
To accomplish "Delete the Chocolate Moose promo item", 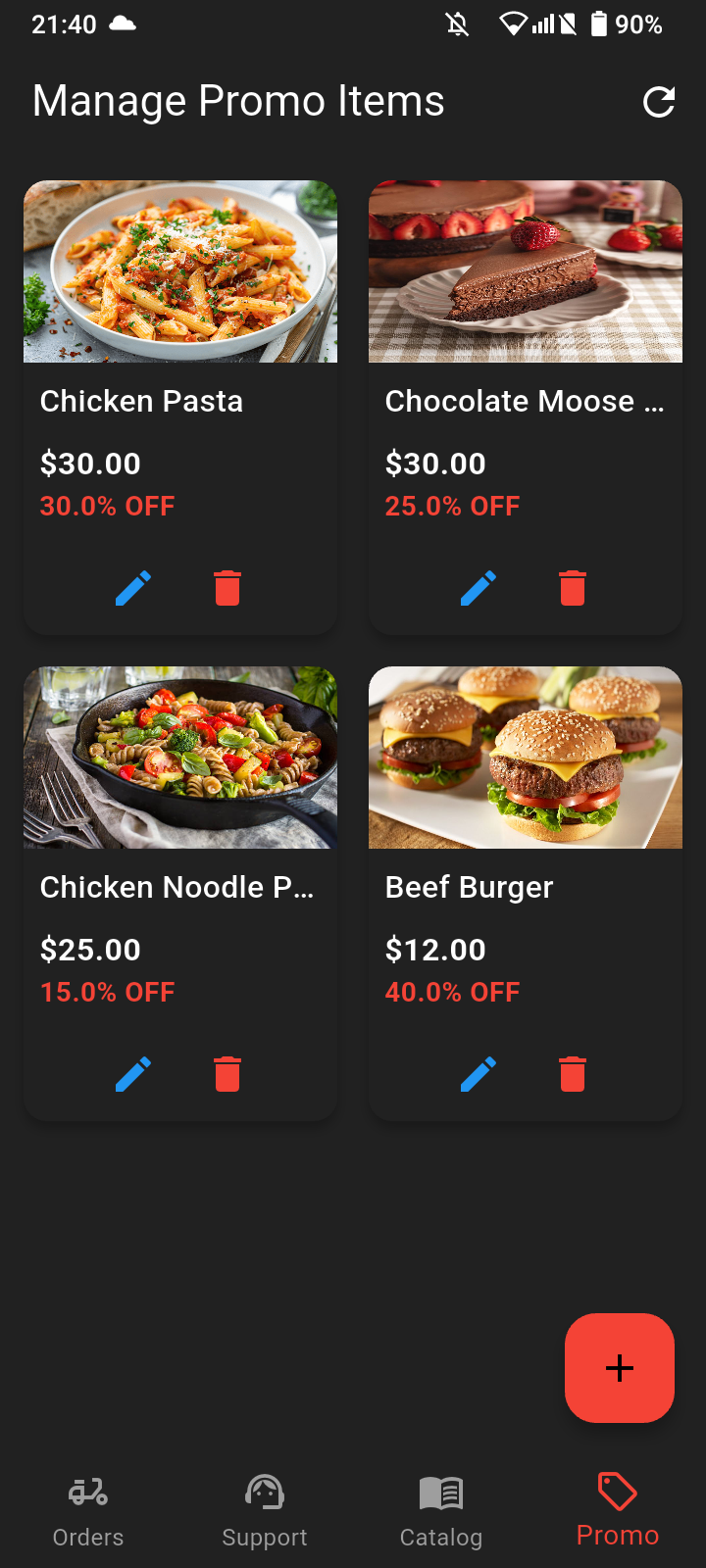I will point(573,588).
